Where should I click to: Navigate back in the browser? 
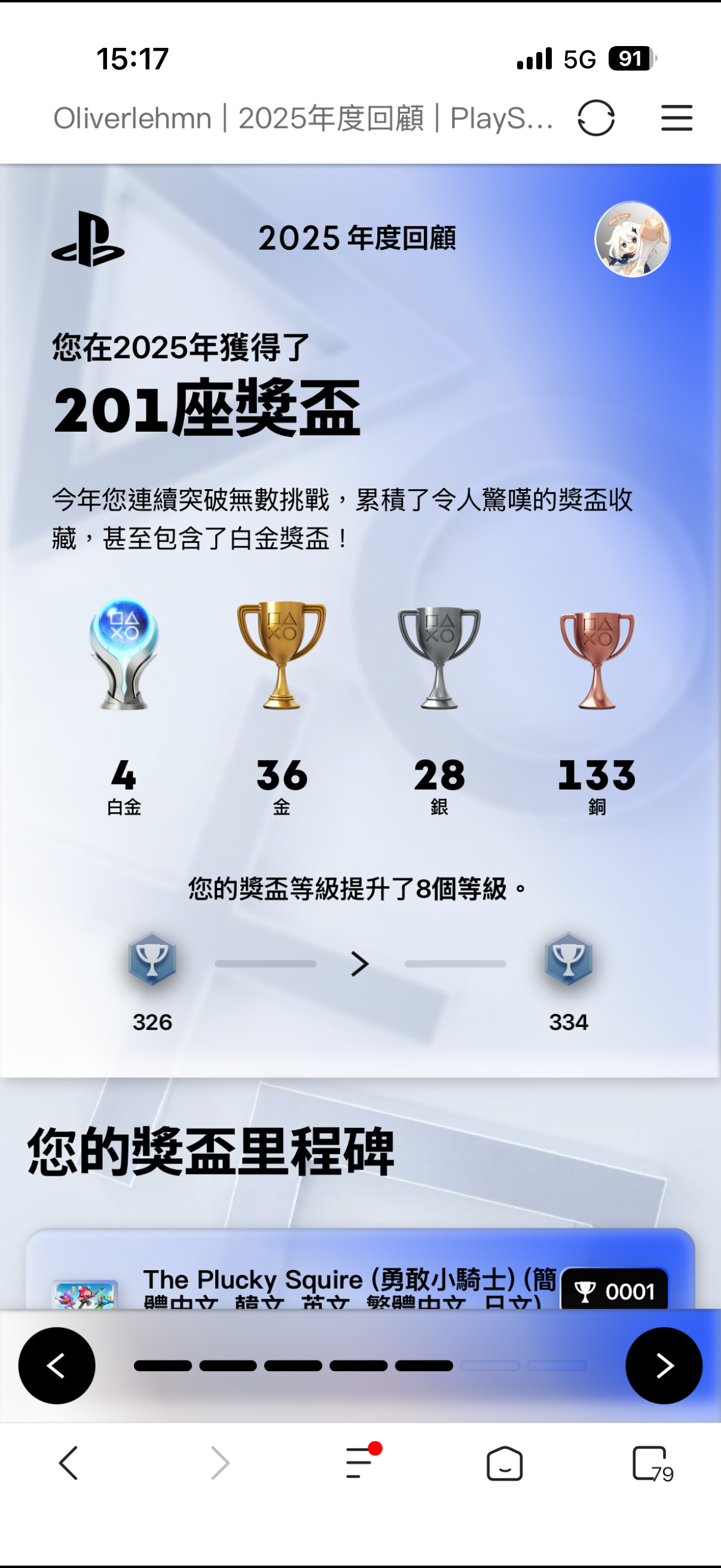[68, 1463]
